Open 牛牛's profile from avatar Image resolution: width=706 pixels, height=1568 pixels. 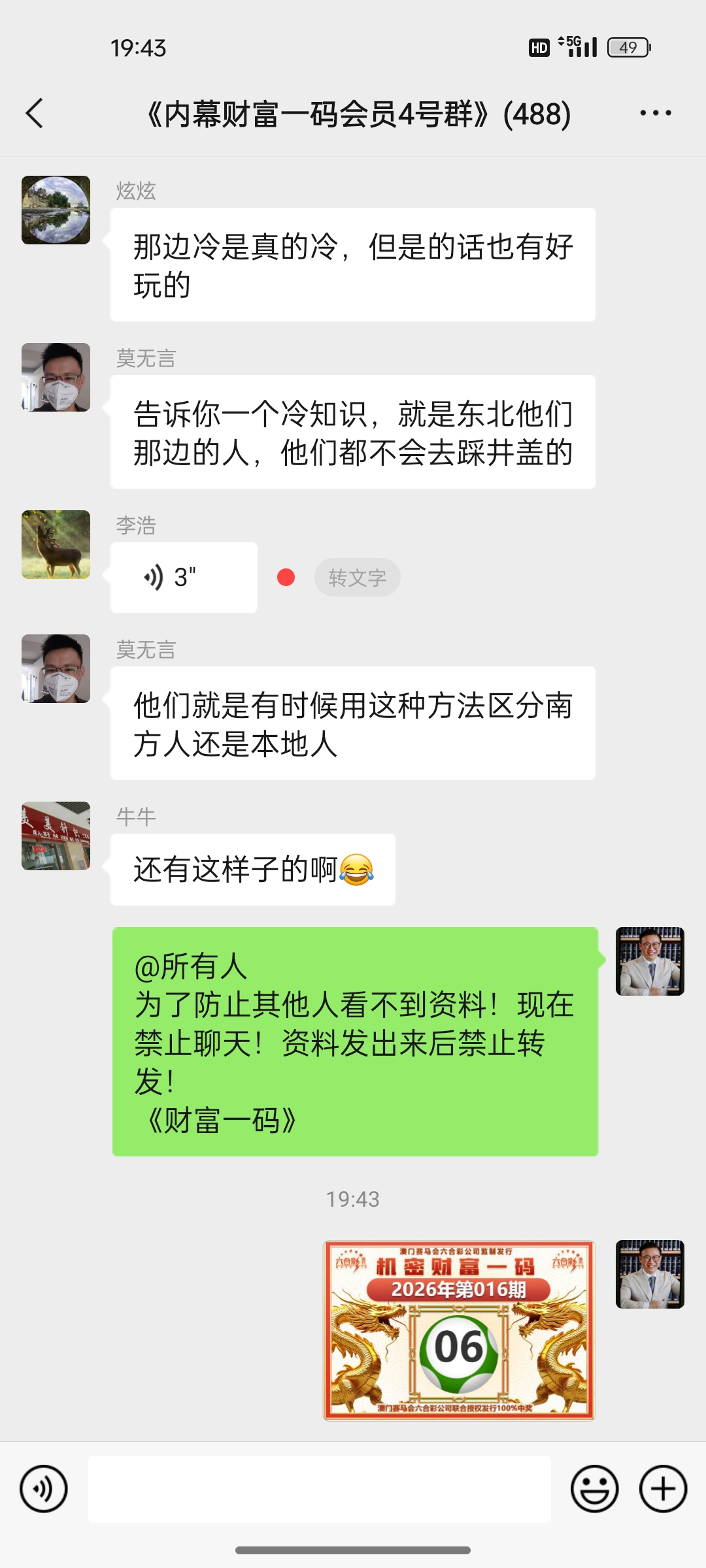pyautogui.click(x=56, y=836)
